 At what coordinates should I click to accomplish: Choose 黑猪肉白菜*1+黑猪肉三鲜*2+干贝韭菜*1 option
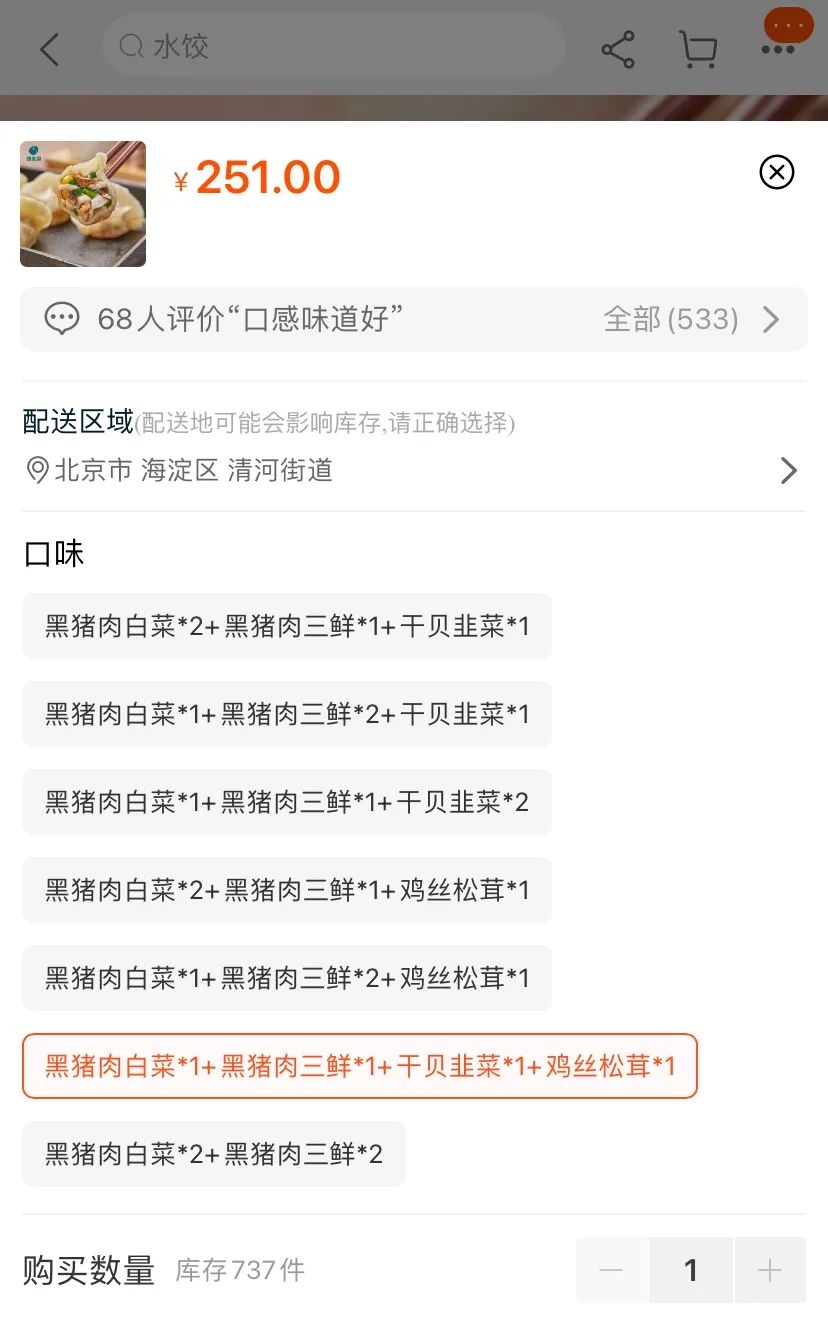(286, 714)
